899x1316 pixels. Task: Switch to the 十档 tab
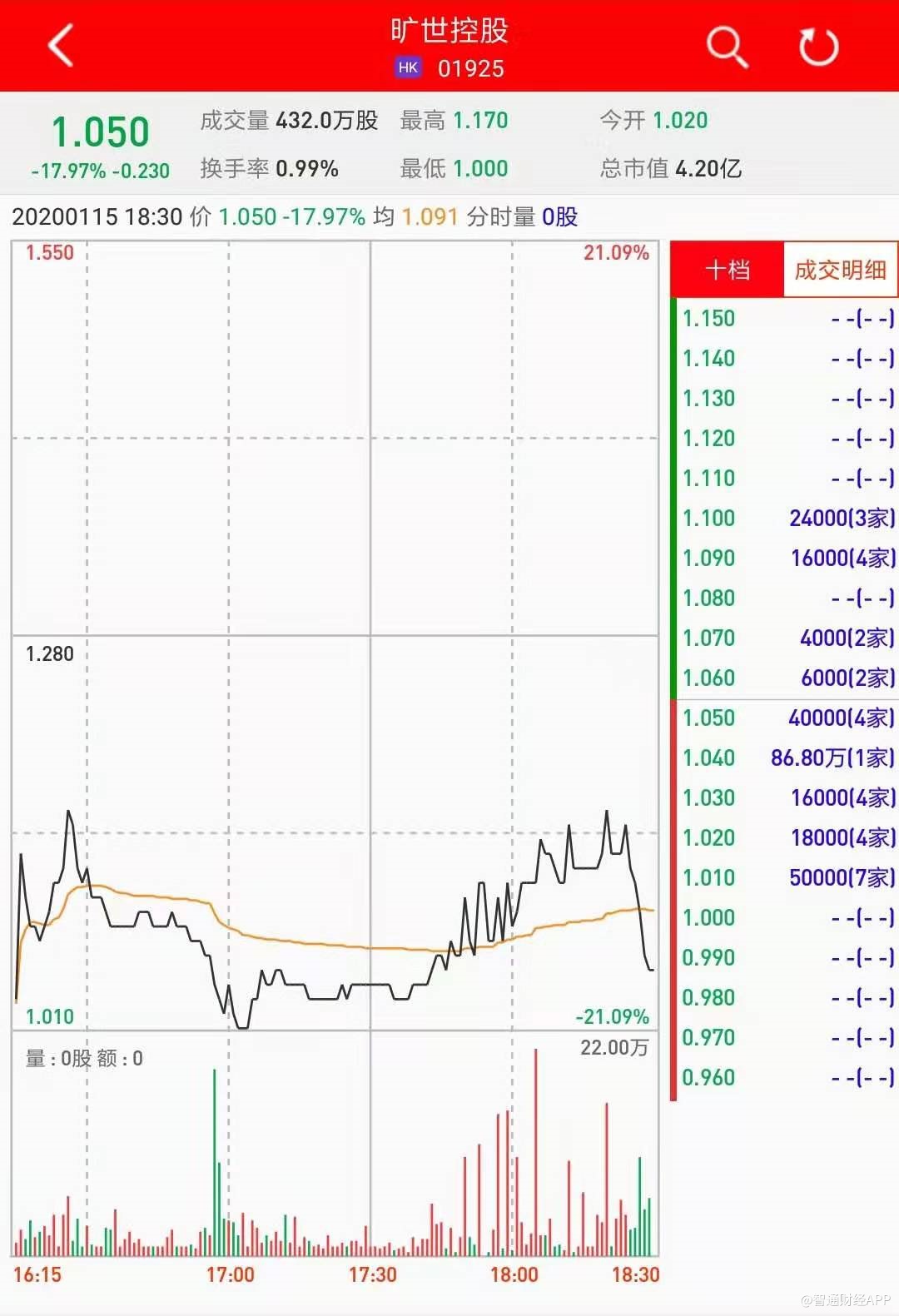pos(728,270)
